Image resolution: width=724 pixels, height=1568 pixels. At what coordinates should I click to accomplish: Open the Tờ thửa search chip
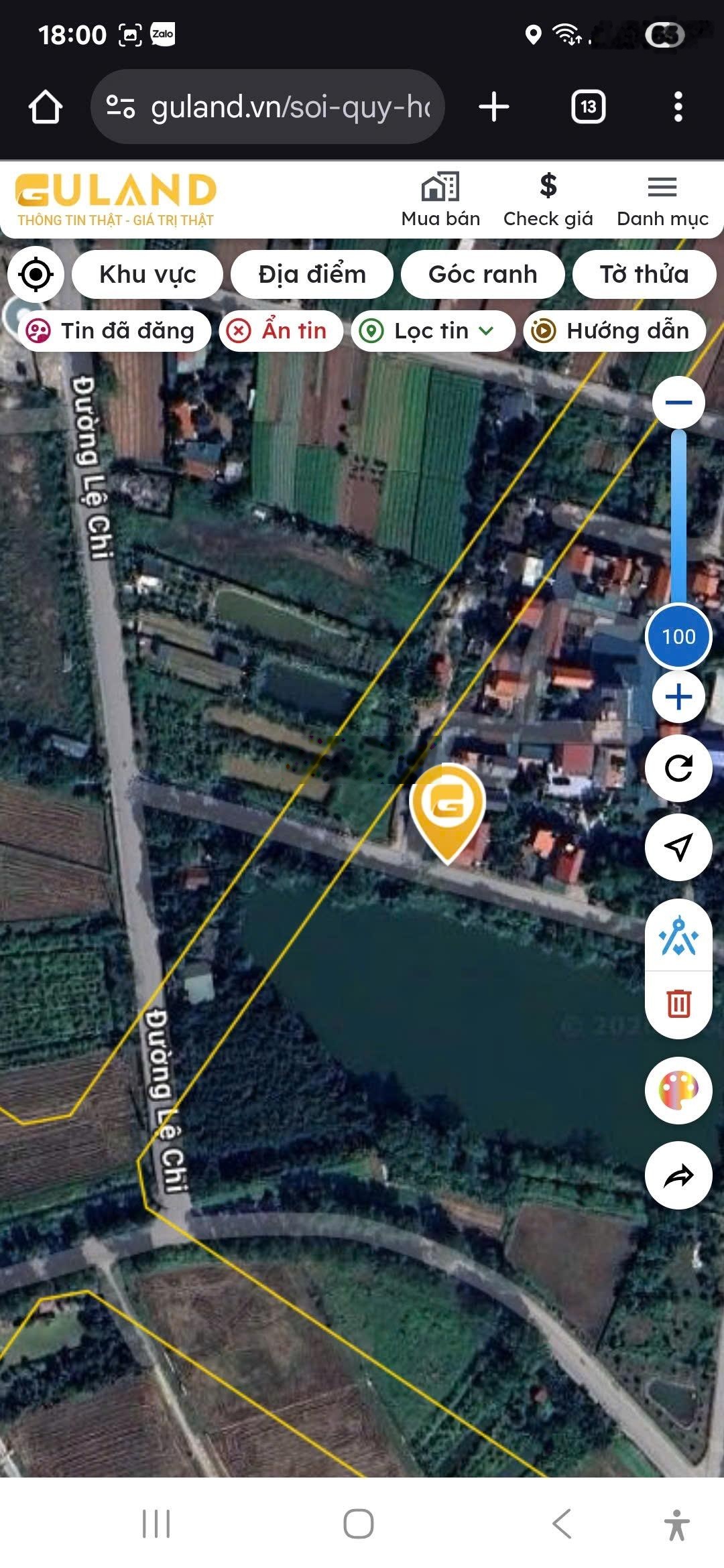click(644, 274)
